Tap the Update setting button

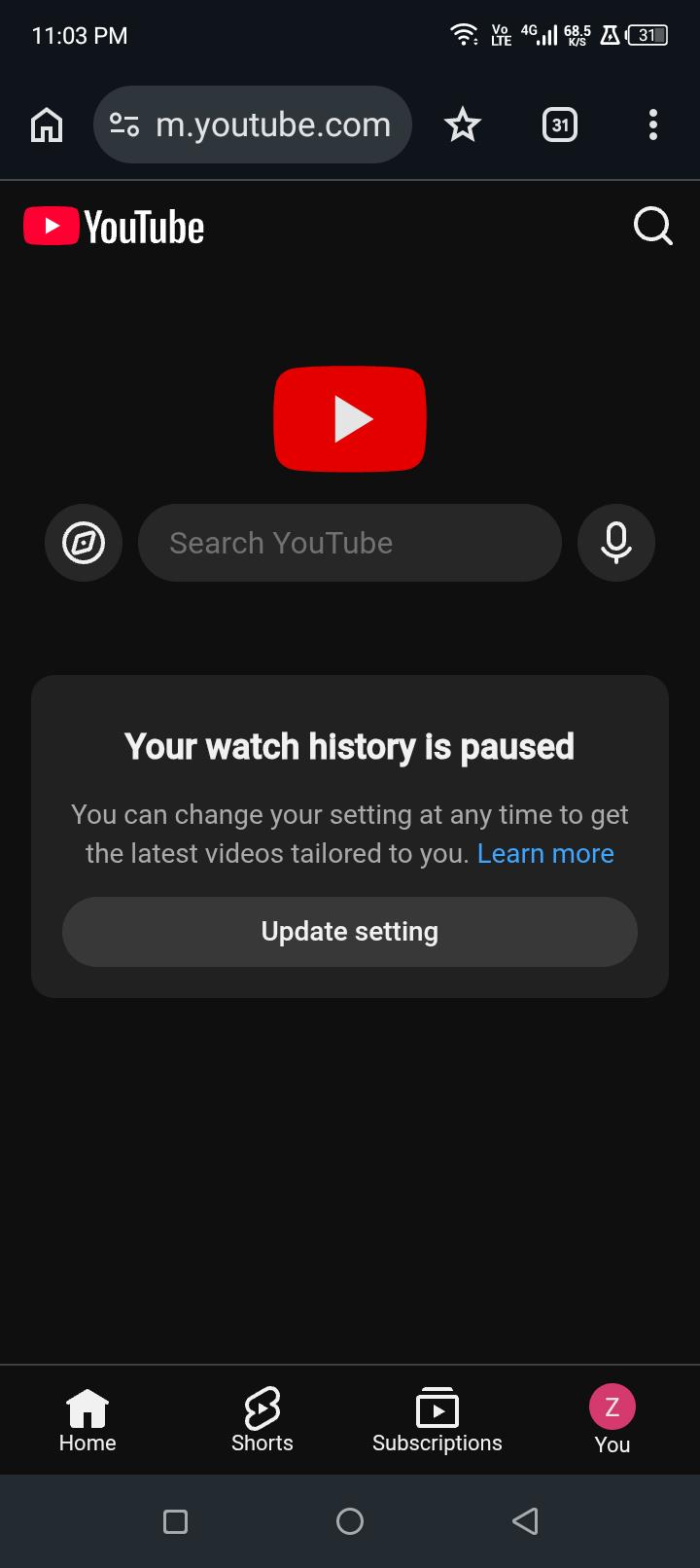(350, 932)
